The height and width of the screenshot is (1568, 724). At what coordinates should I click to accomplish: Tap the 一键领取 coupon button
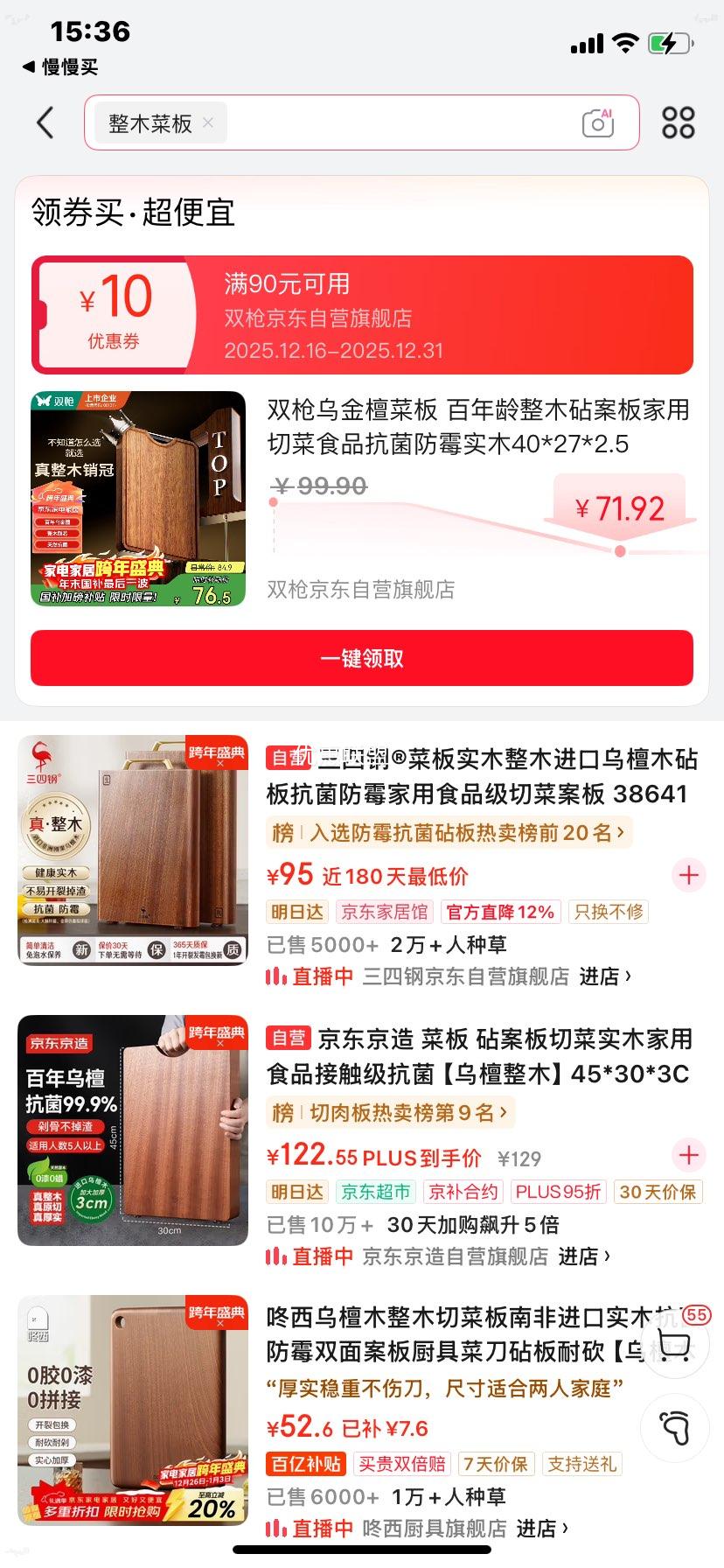tap(362, 658)
